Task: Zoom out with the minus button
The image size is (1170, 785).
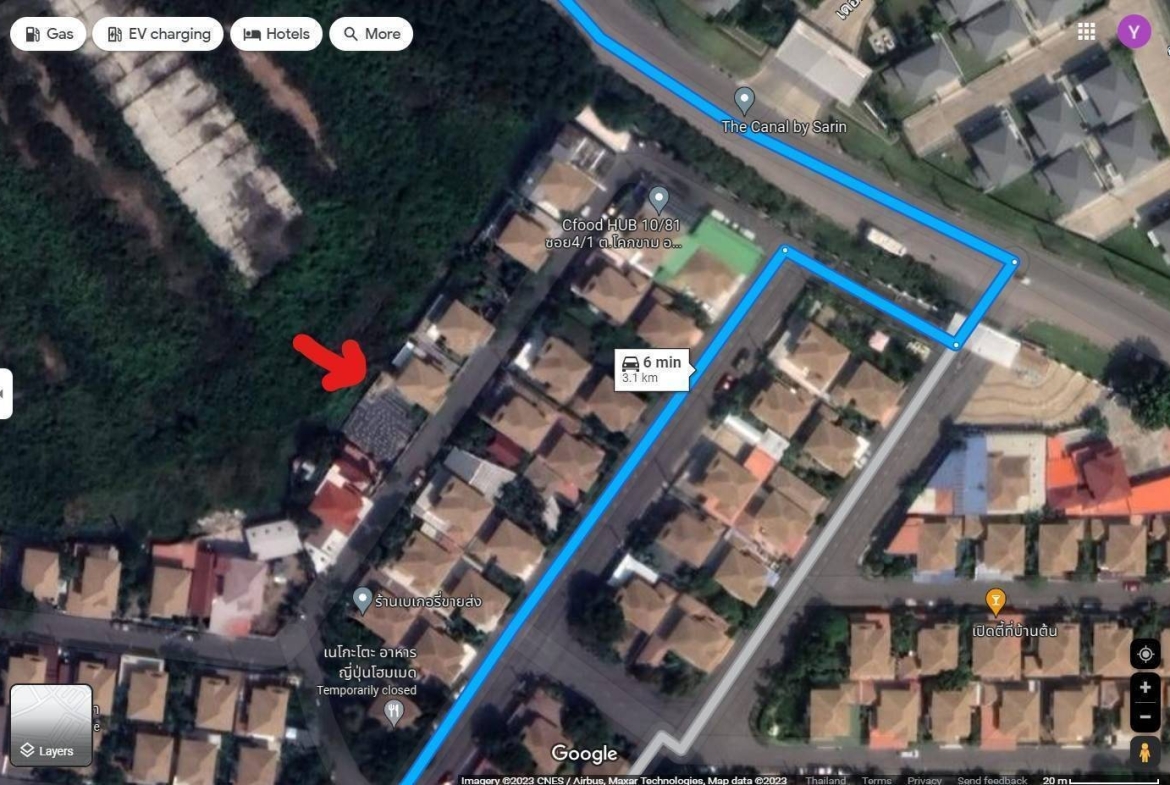Action: pyautogui.click(x=1145, y=716)
